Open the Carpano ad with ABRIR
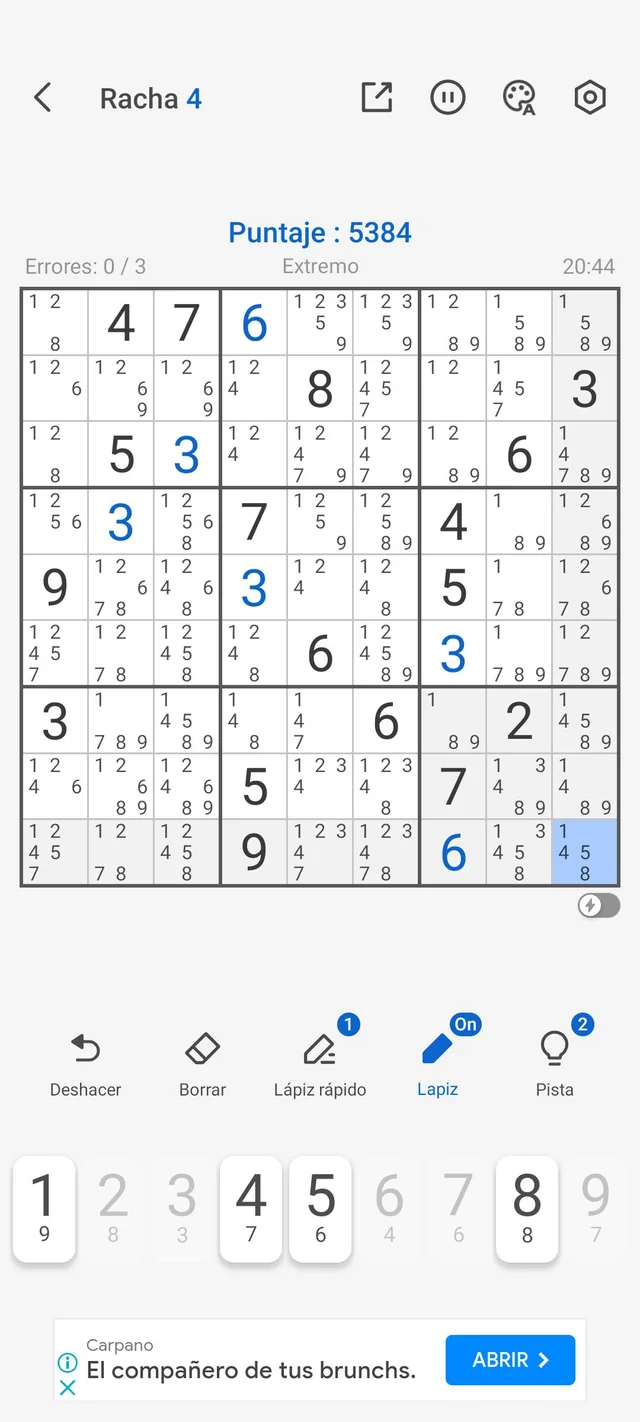 click(510, 1360)
